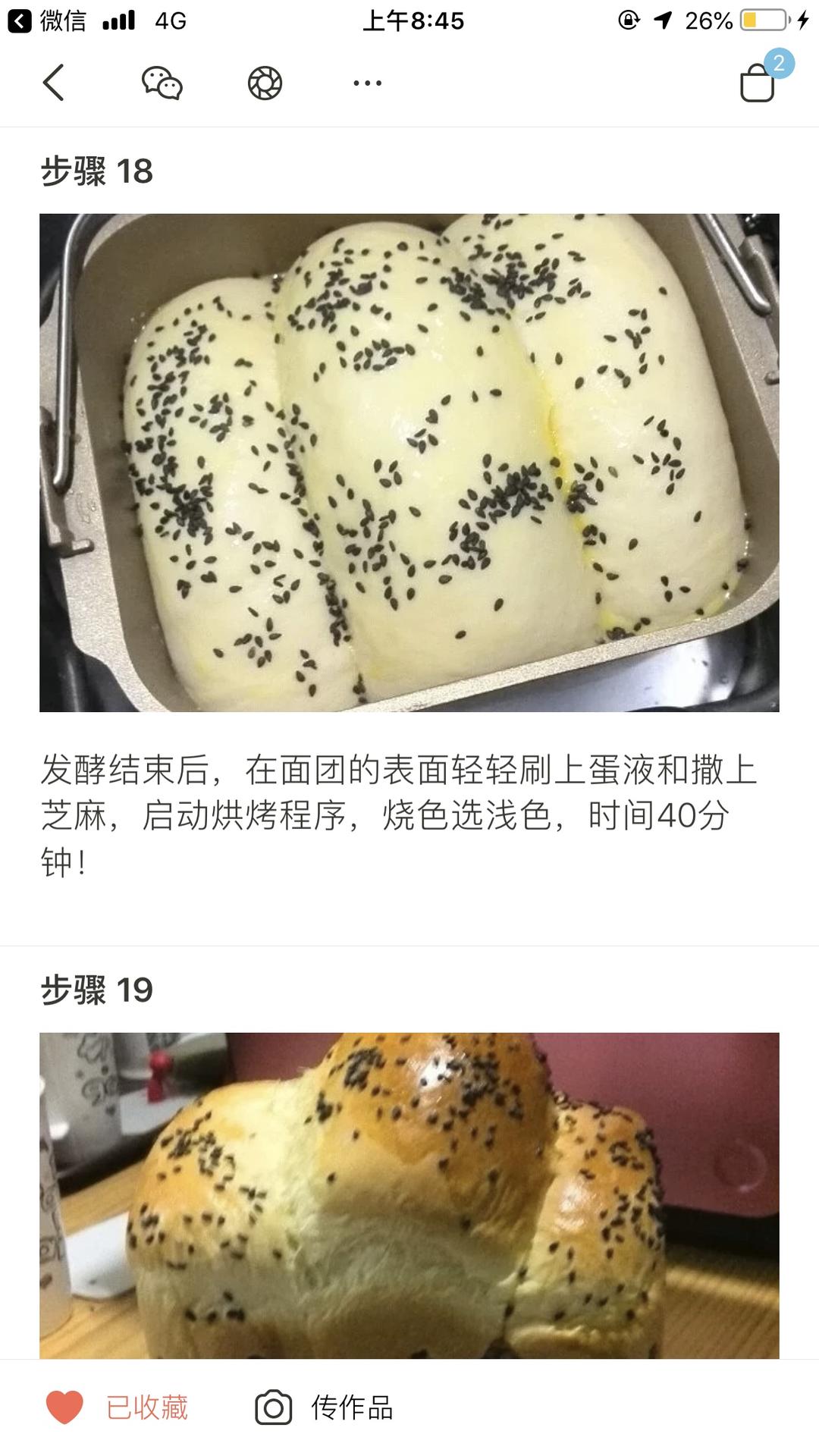Upload your dish photo via 传作品

tap(325, 1407)
